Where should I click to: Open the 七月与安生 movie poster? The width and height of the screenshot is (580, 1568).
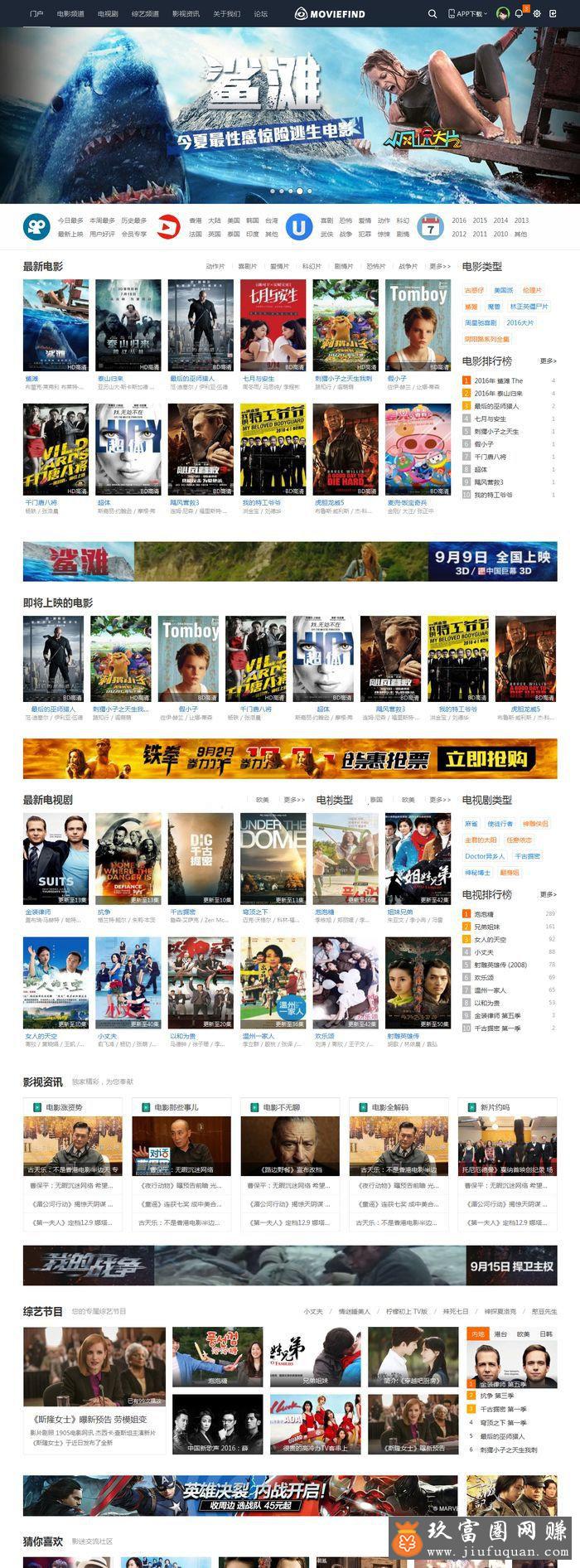click(273, 325)
